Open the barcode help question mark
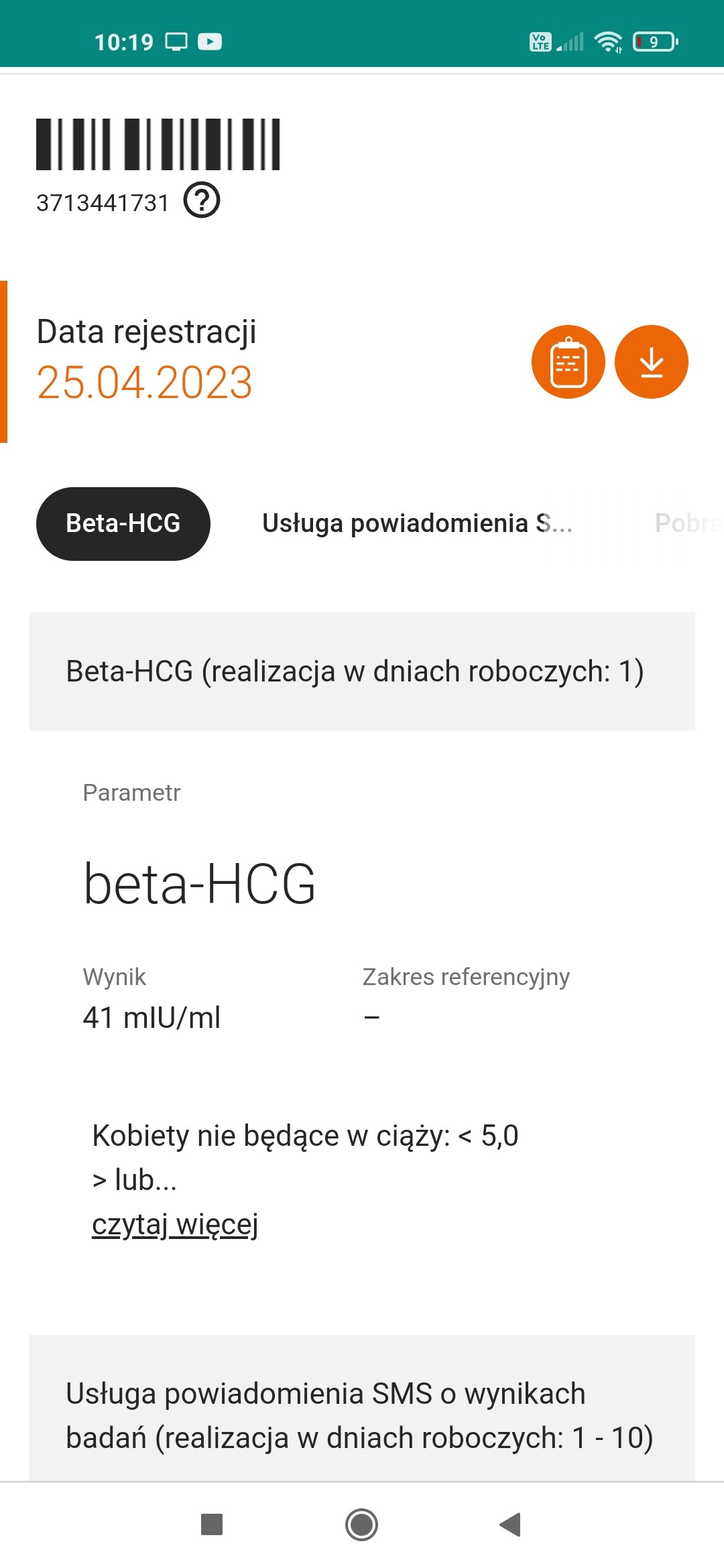The image size is (724, 1568). coord(202,200)
